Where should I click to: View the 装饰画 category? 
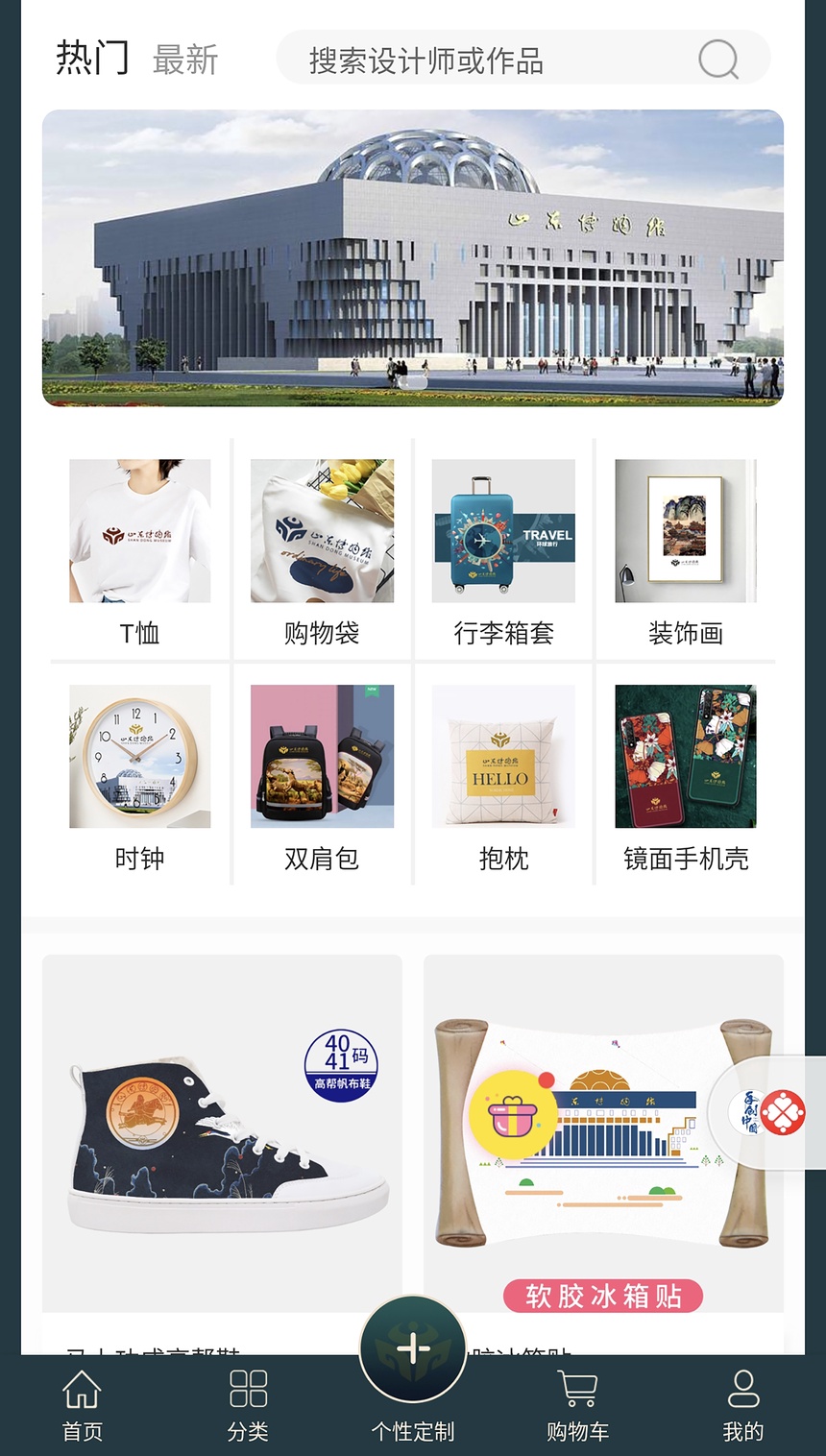(x=686, y=551)
